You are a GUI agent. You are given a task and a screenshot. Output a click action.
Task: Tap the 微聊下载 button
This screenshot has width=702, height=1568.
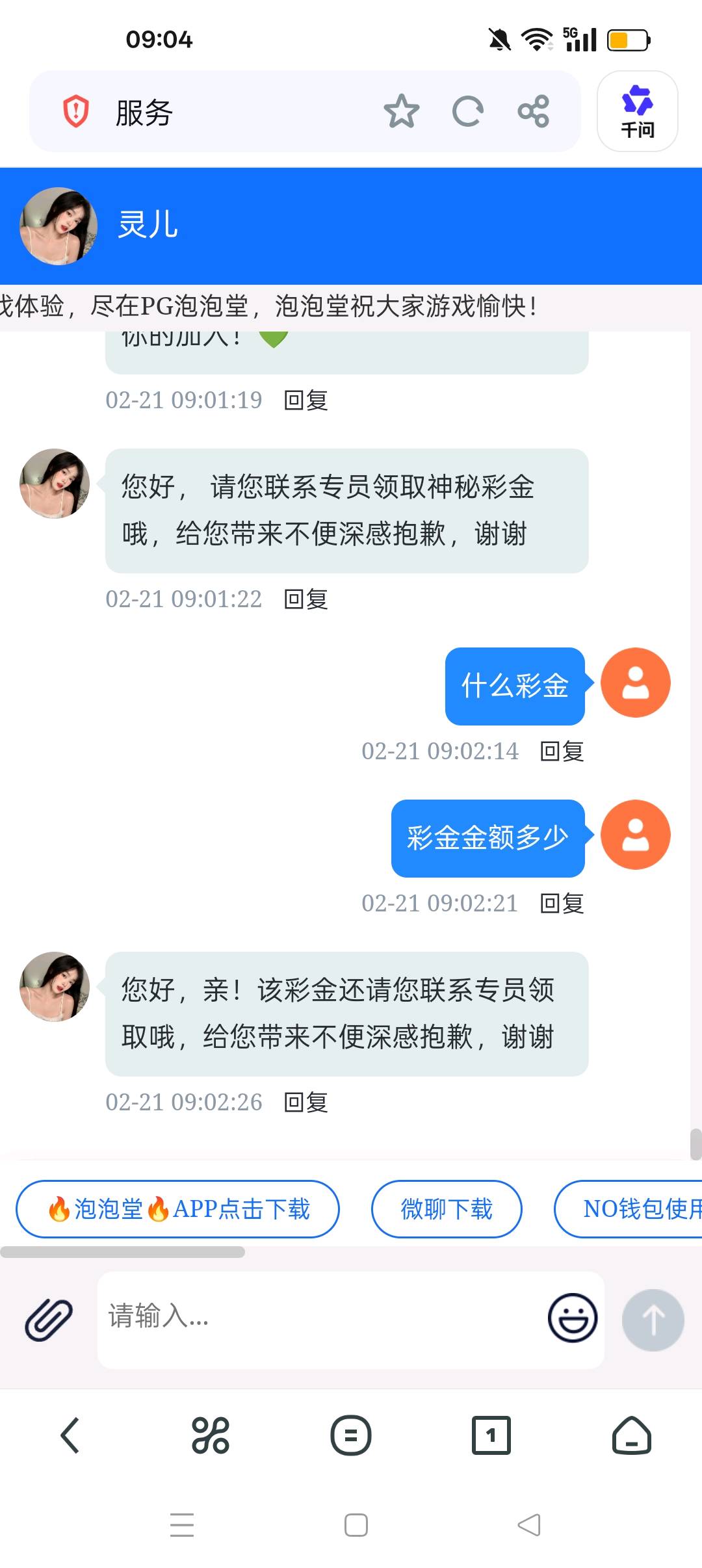click(446, 1209)
